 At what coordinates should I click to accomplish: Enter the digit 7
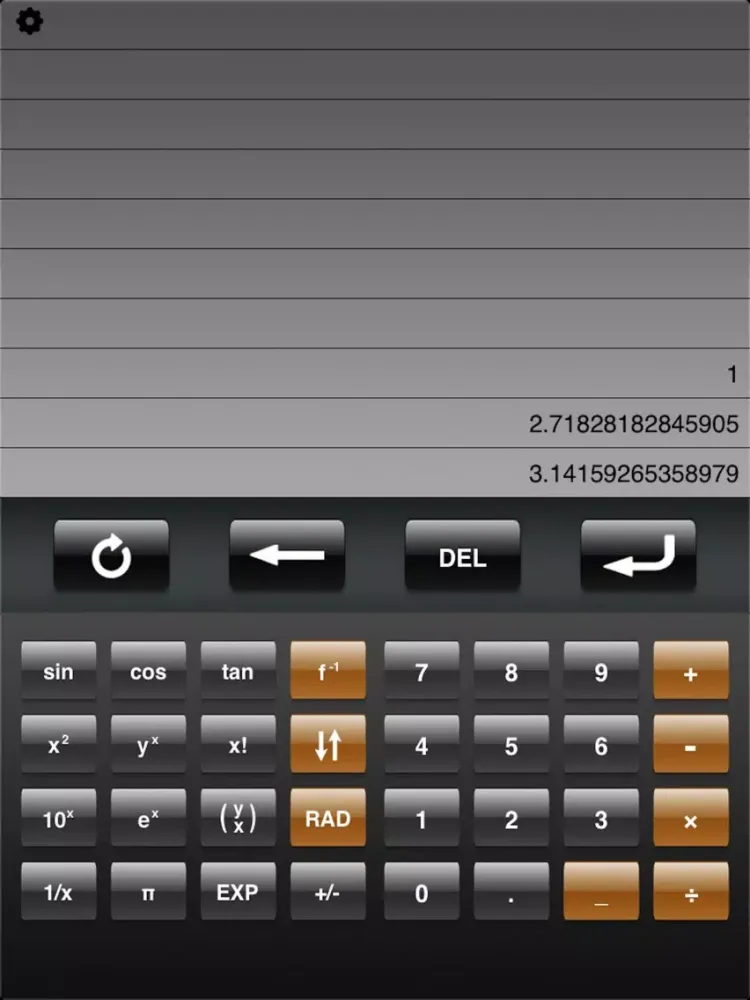421,671
